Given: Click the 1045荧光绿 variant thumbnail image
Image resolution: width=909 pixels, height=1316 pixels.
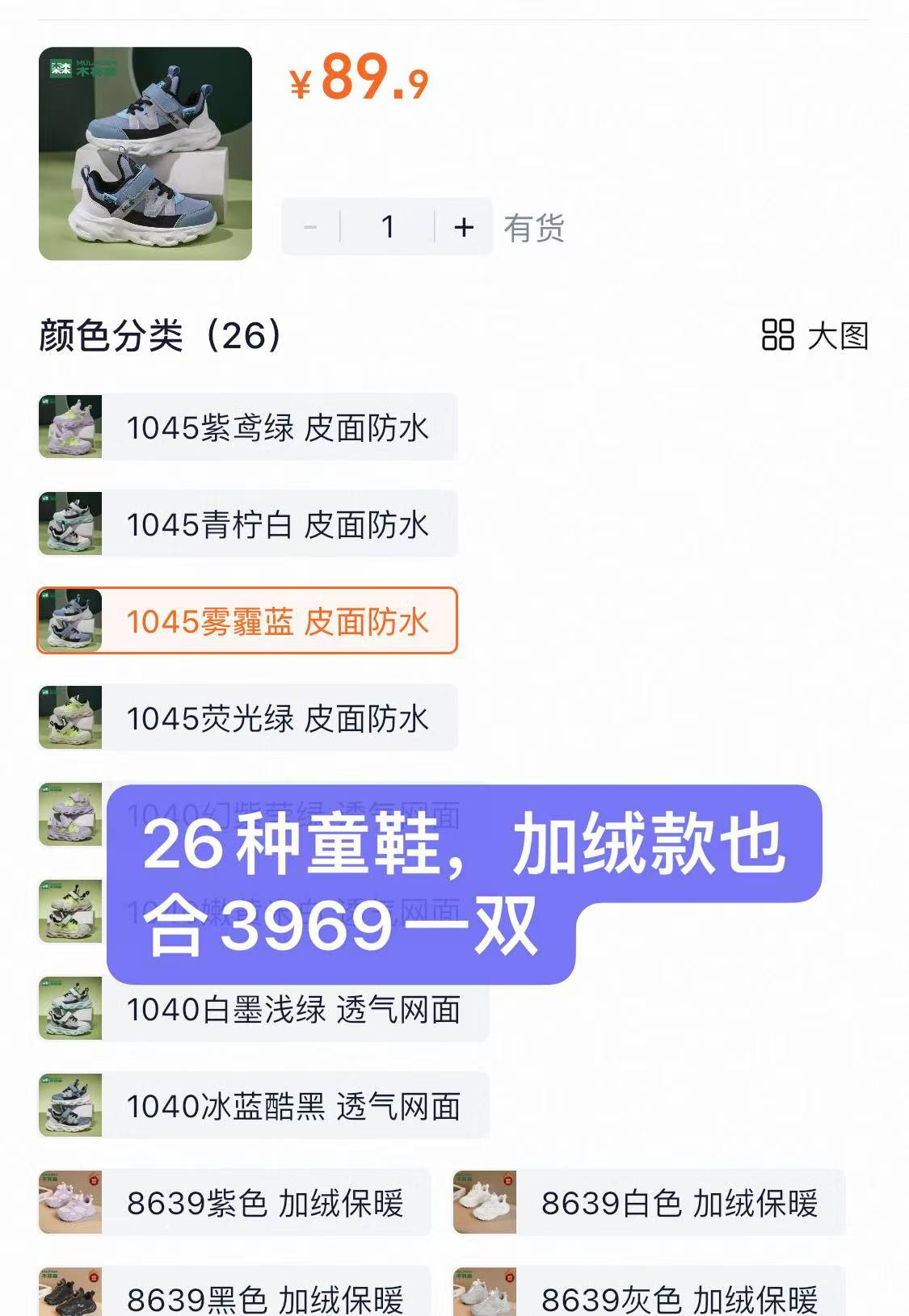Looking at the screenshot, I should point(71,717).
